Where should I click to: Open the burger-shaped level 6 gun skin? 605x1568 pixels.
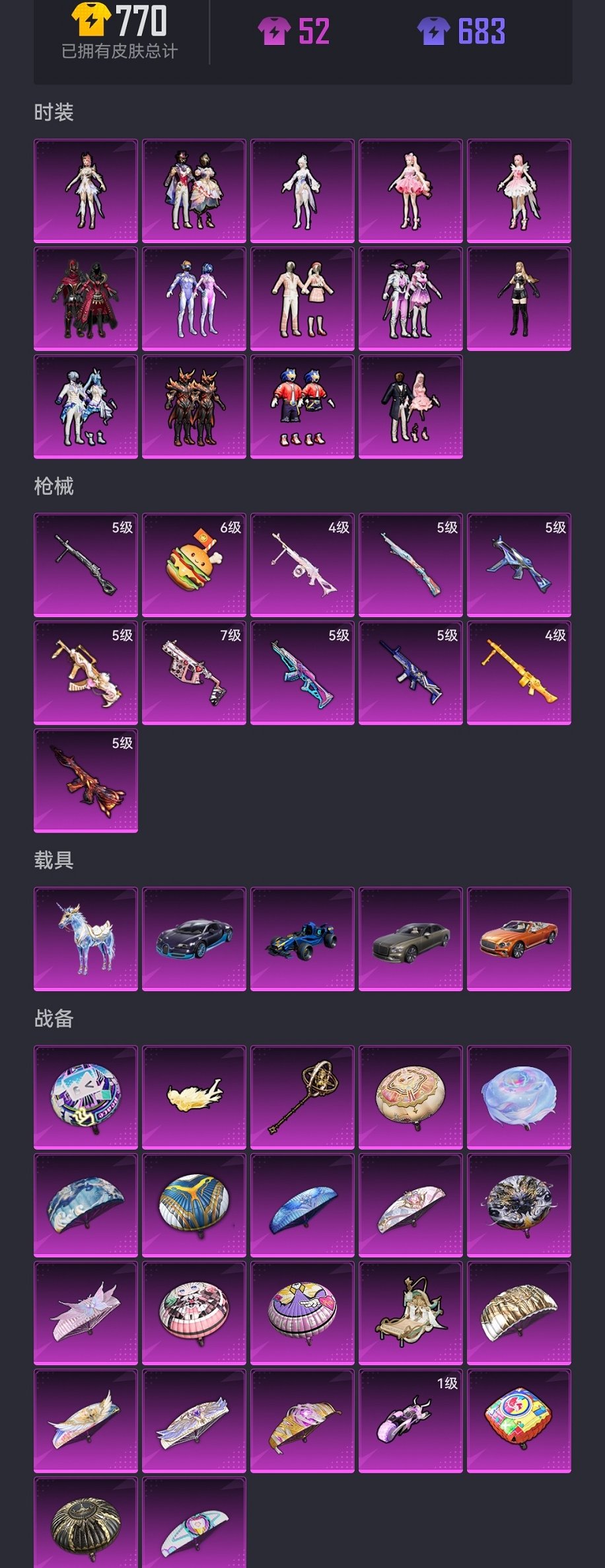[194, 564]
